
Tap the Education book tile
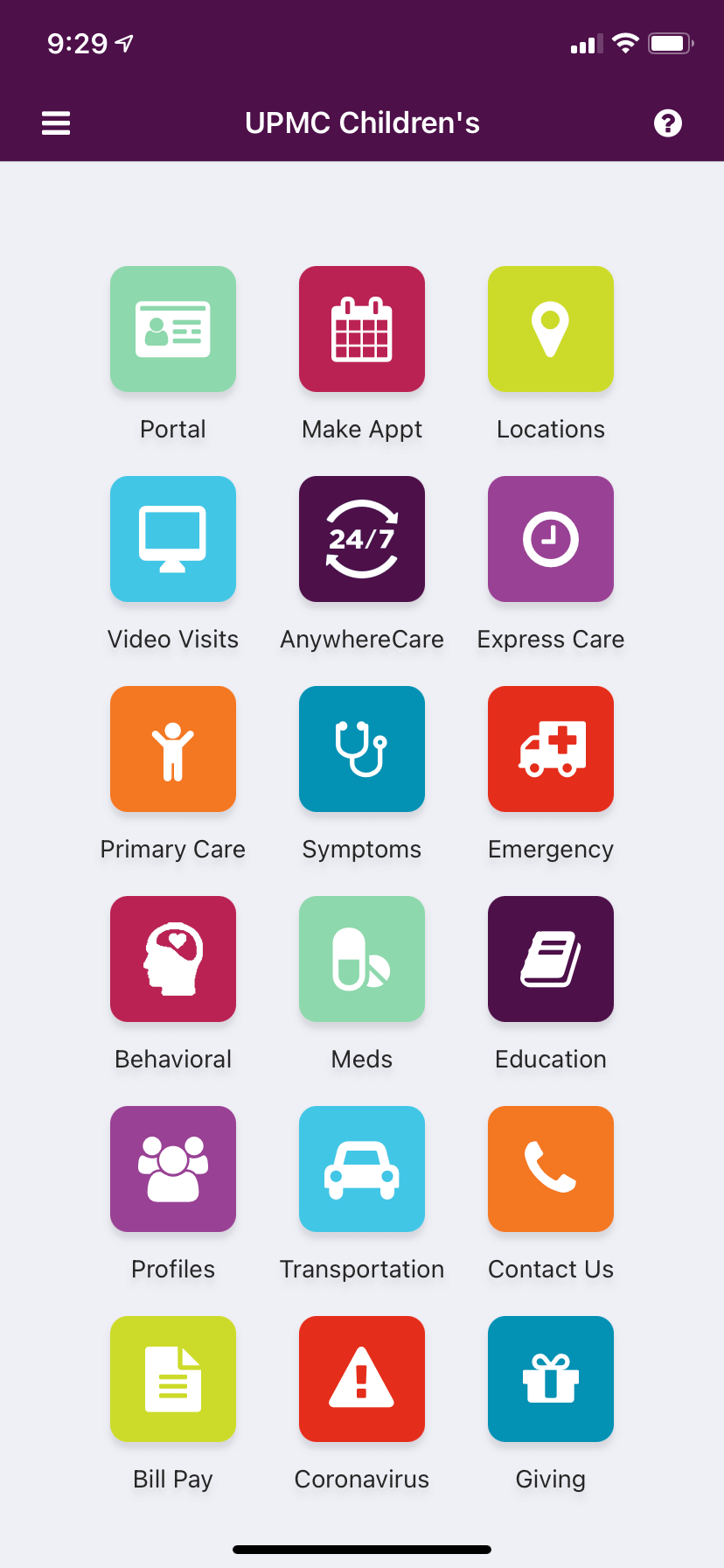click(550, 959)
